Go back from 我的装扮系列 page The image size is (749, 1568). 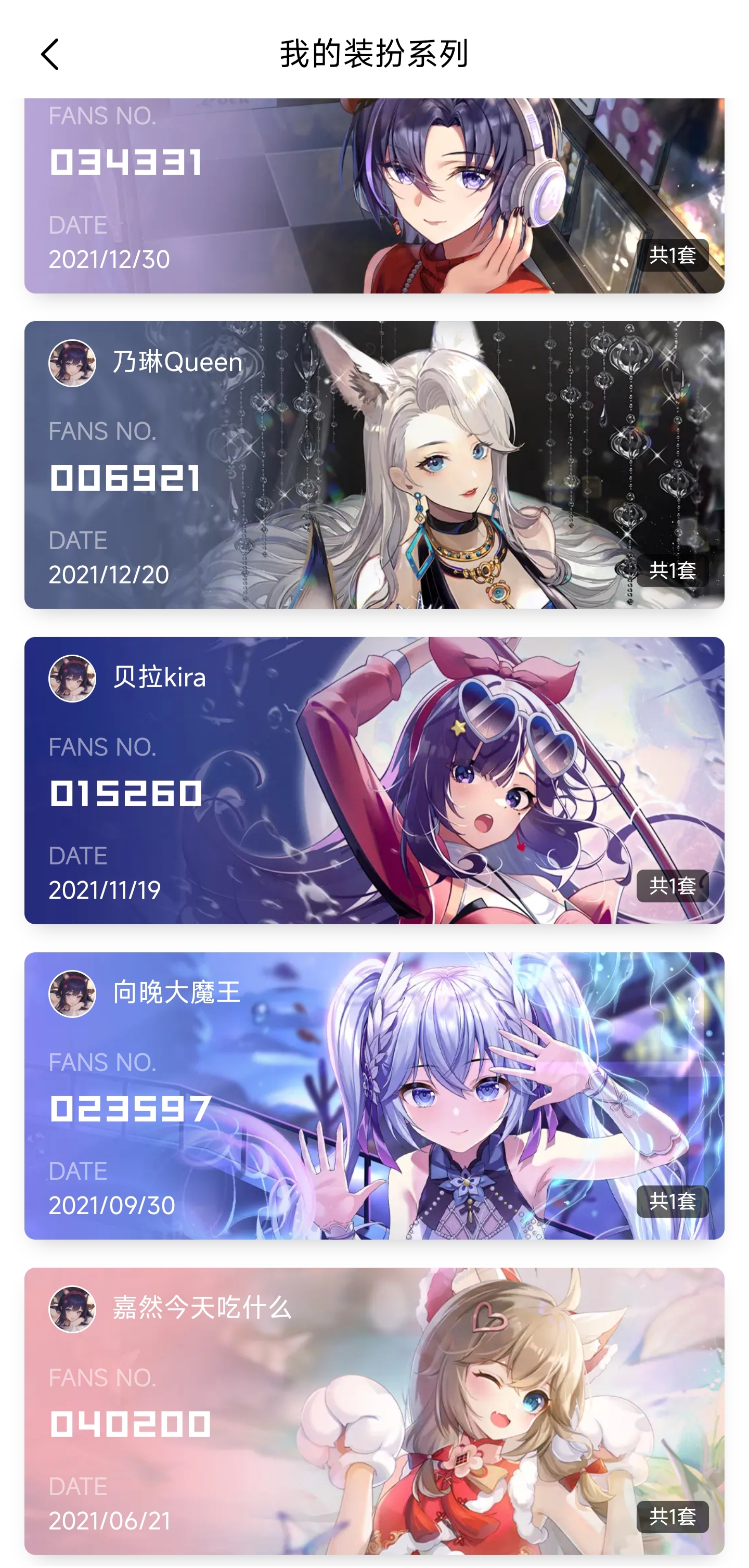click(50, 55)
